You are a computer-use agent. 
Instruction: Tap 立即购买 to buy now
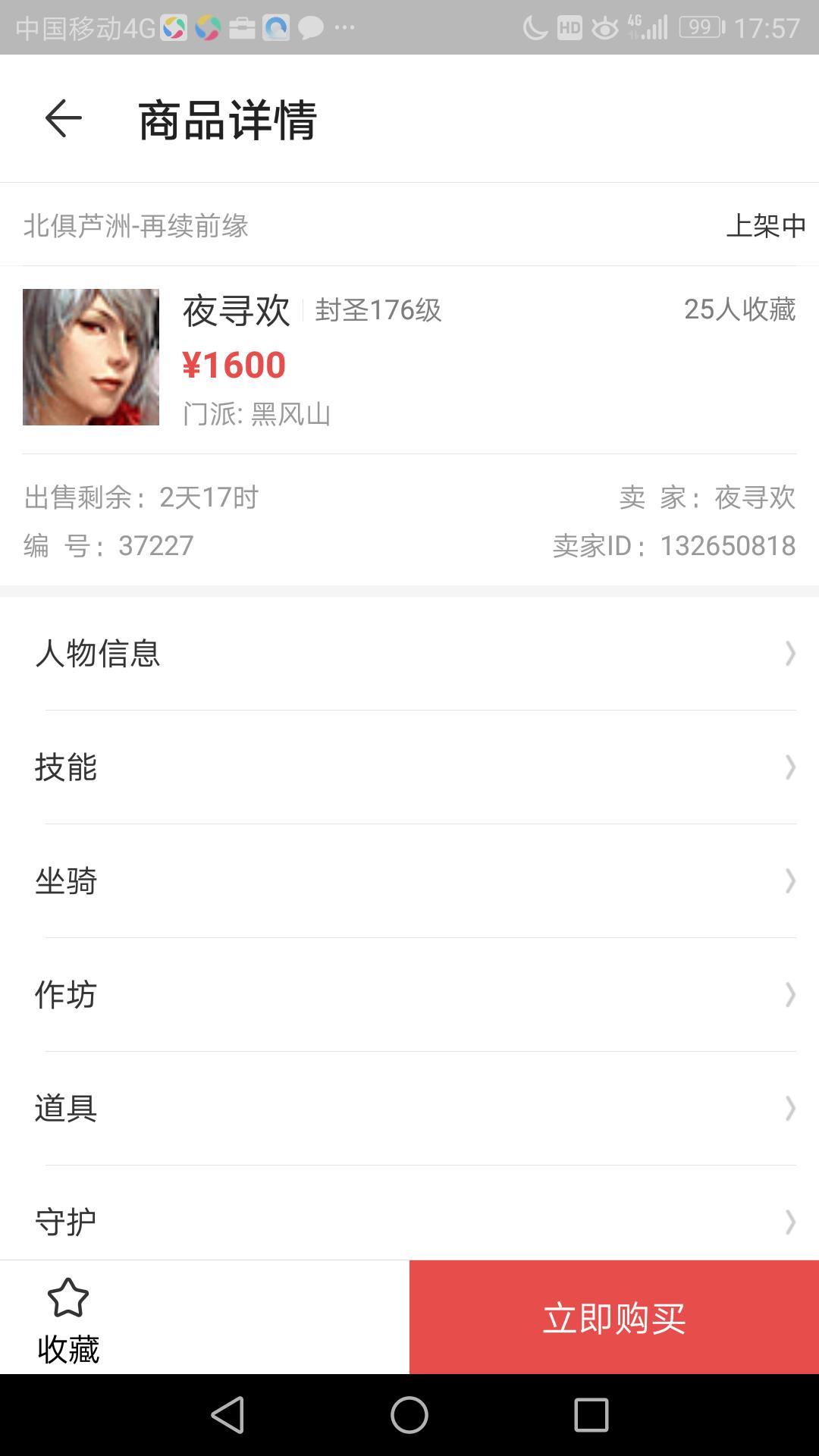pos(614,1317)
